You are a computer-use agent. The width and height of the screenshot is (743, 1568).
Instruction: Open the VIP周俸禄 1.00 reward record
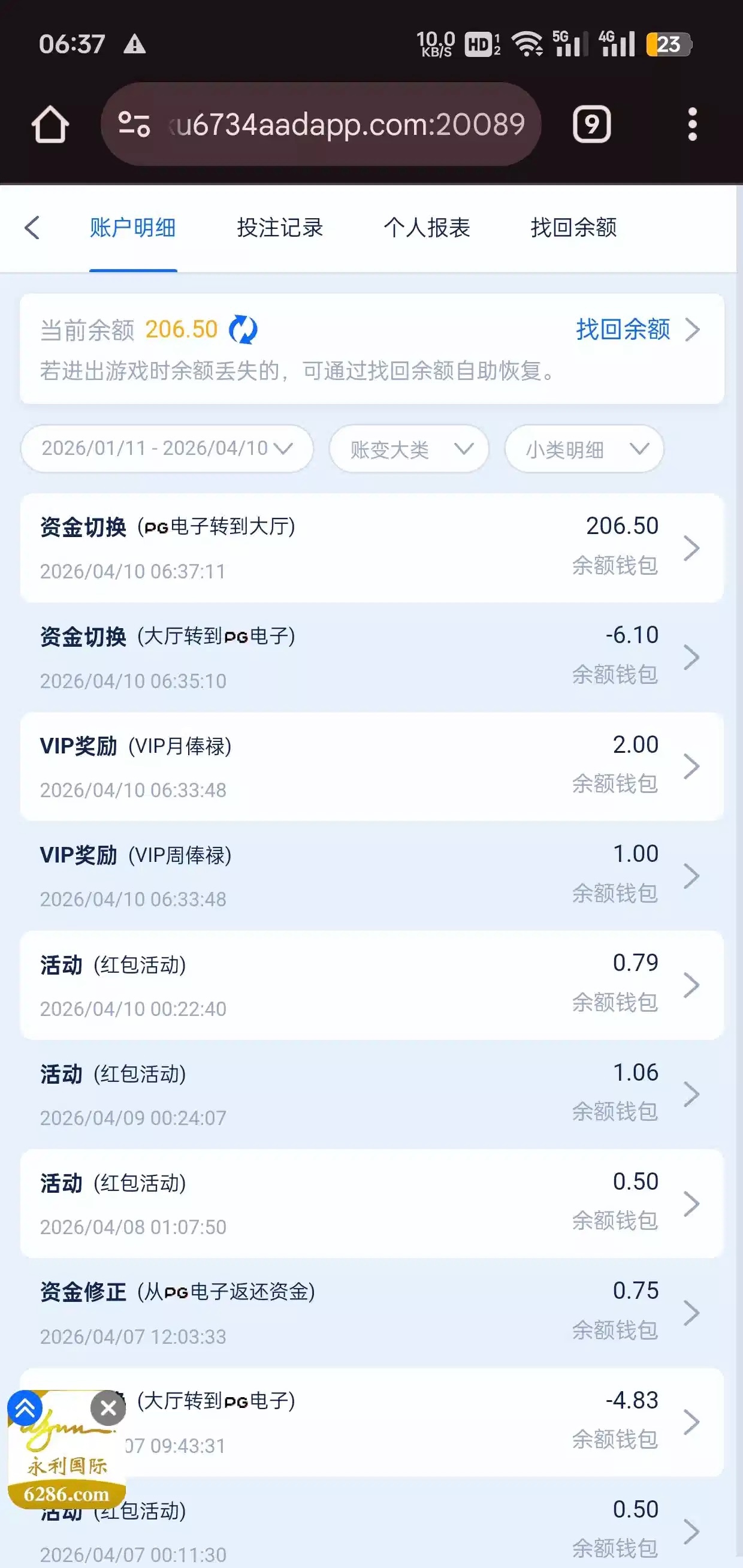click(x=371, y=876)
